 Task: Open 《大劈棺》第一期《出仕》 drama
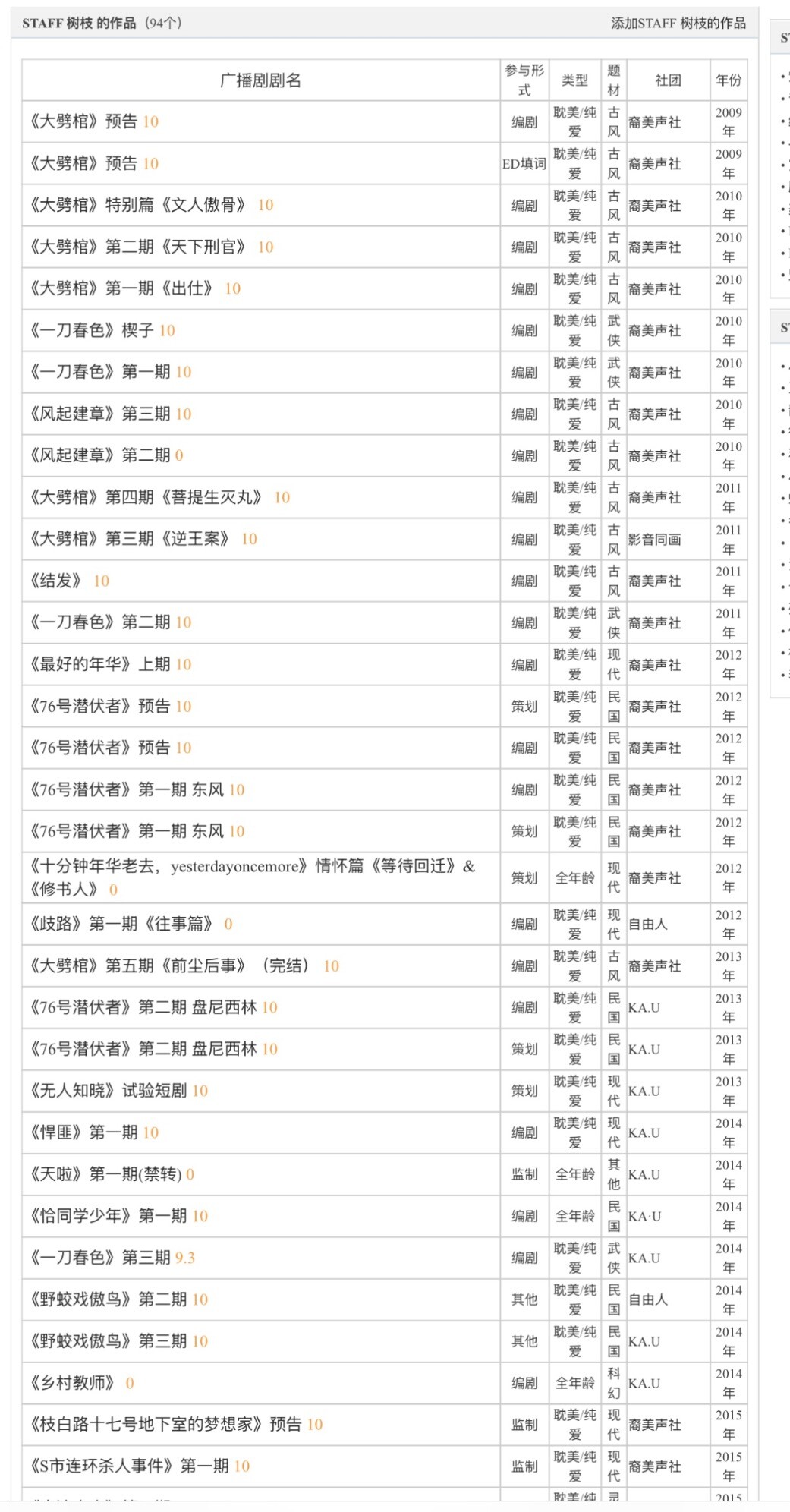pos(121,288)
